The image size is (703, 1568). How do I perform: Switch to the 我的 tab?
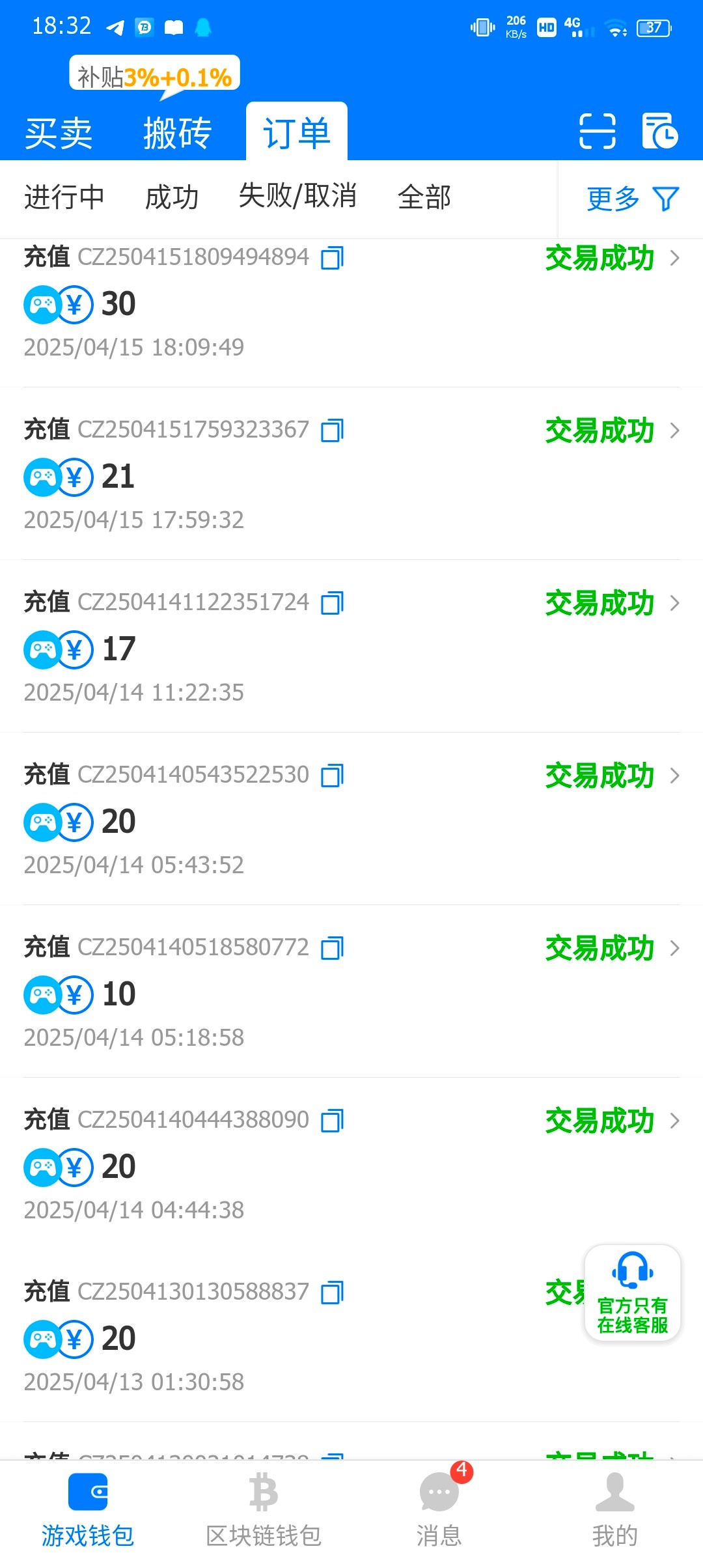coord(614,1512)
